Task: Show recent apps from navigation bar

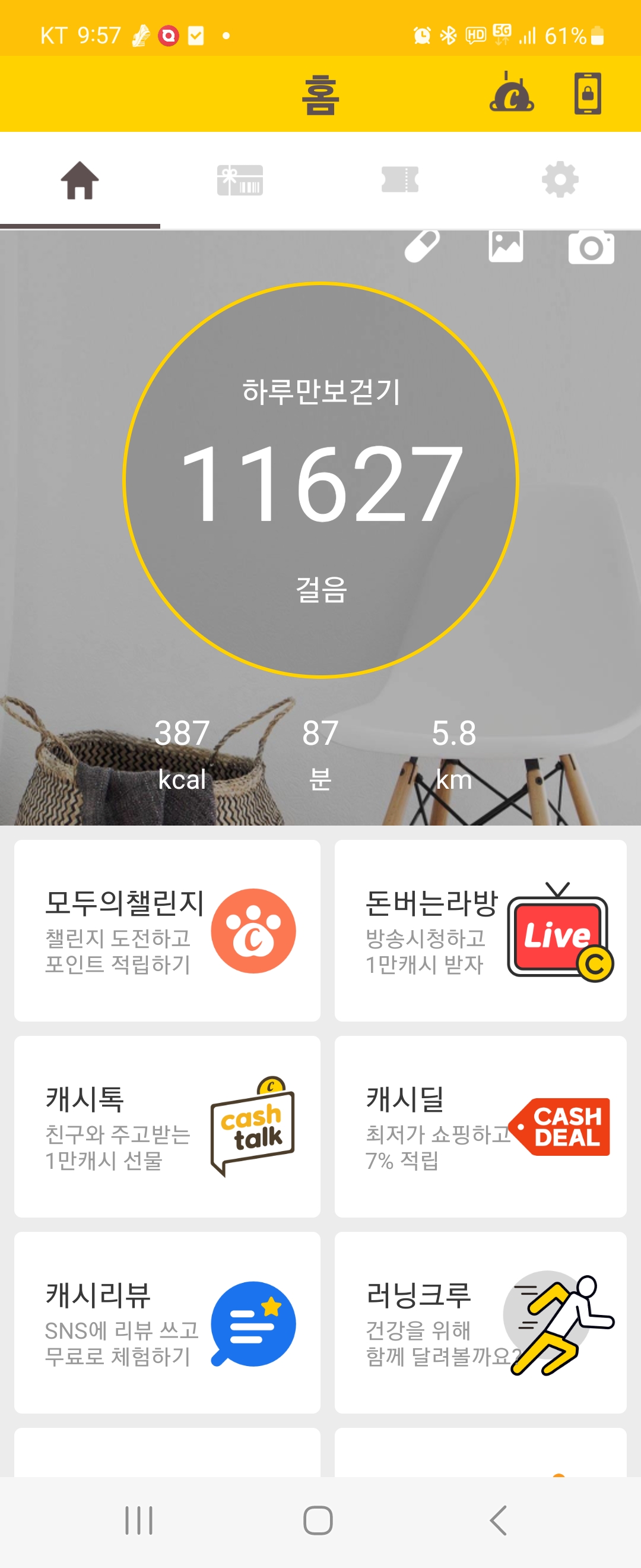Action: (139, 1520)
